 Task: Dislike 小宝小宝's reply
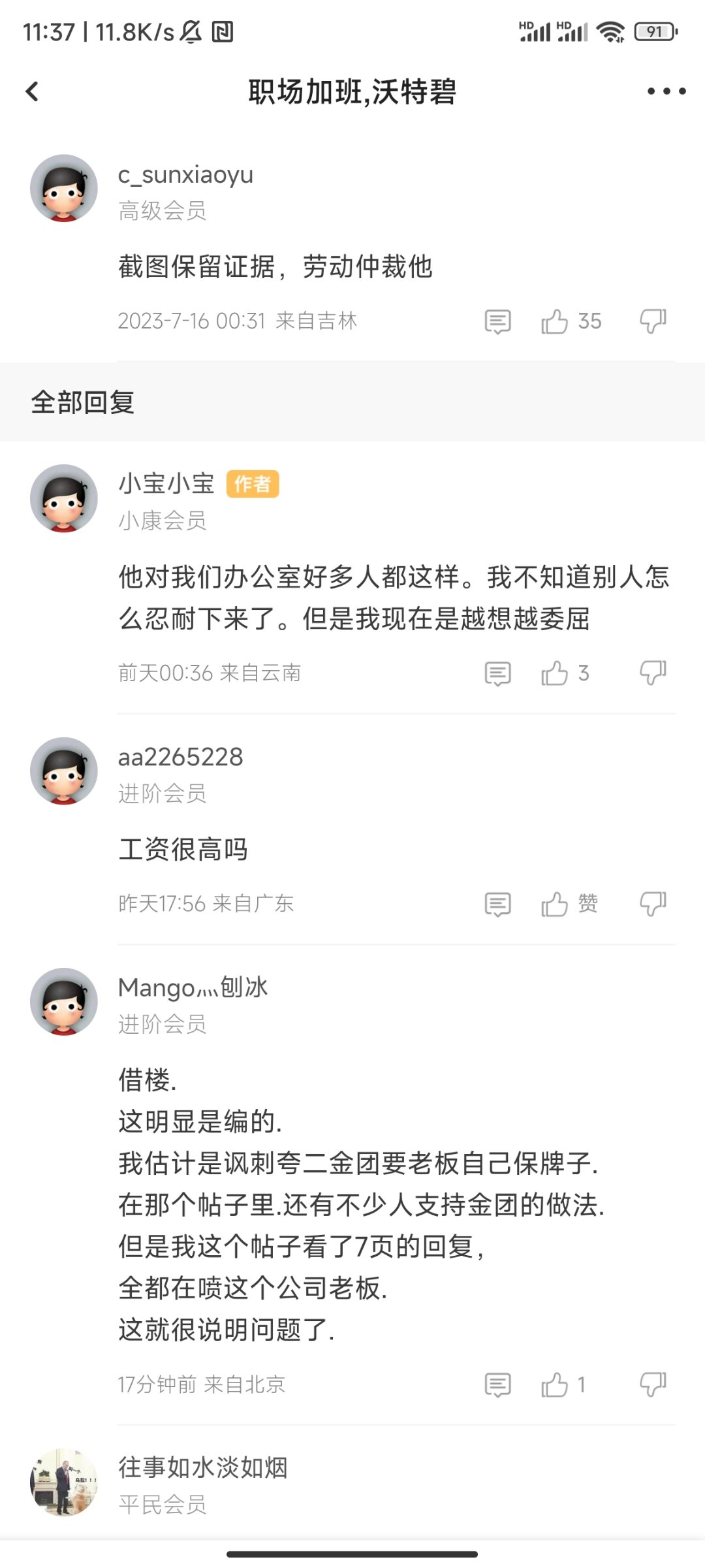tap(653, 673)
